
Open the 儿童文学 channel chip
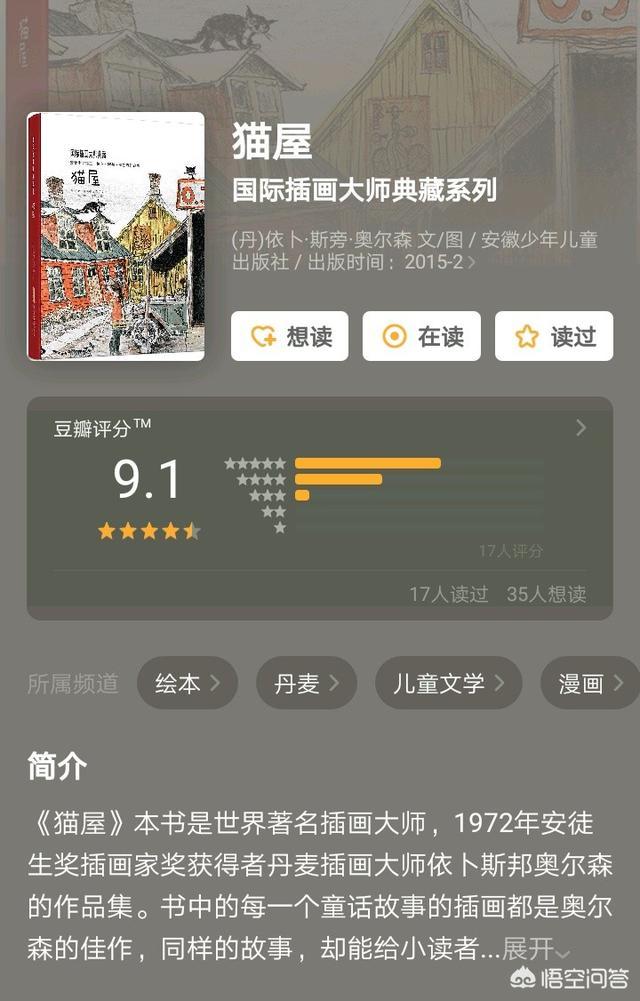448,683
